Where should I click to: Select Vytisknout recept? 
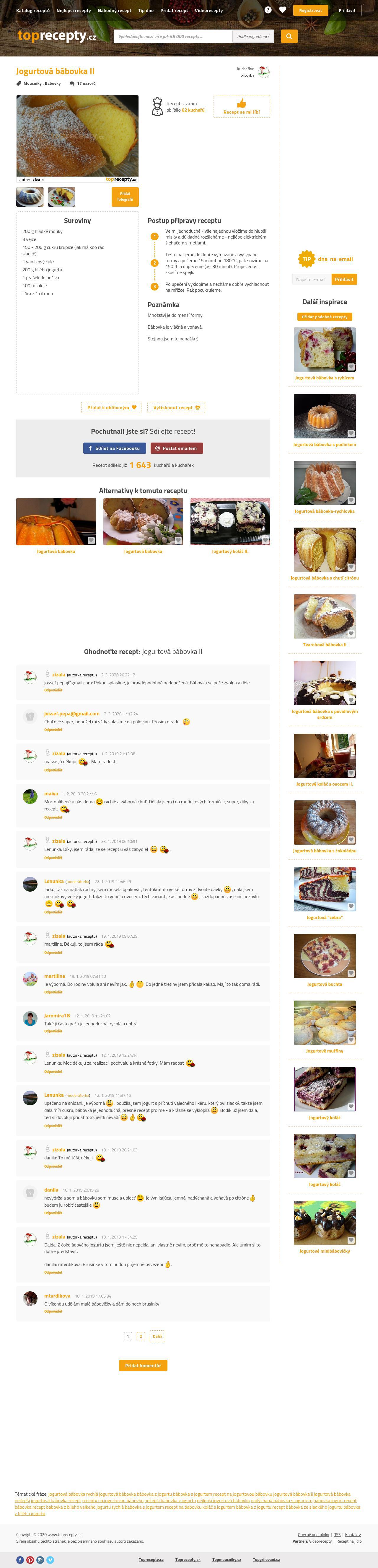[176, 407]
